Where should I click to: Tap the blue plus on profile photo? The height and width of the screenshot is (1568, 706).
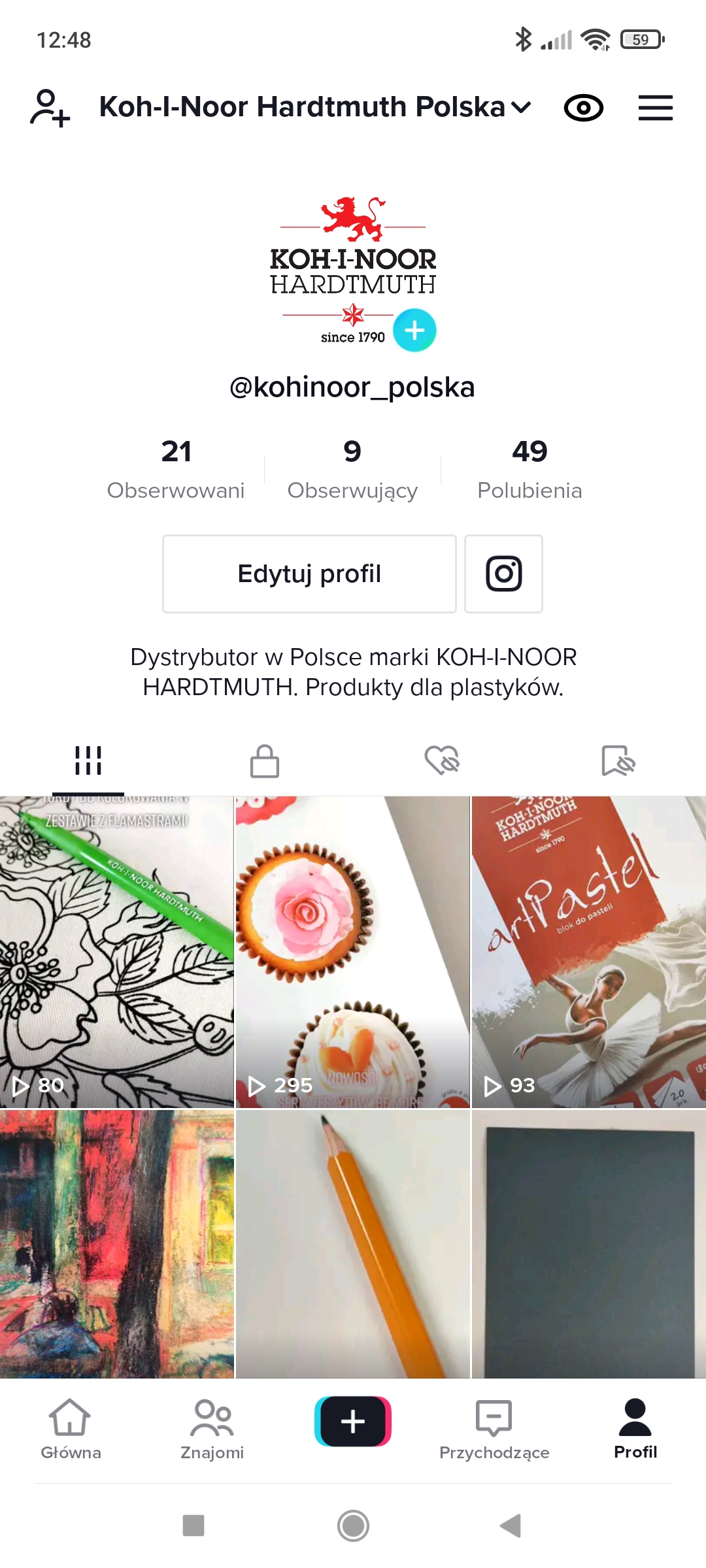pos(414,330)
